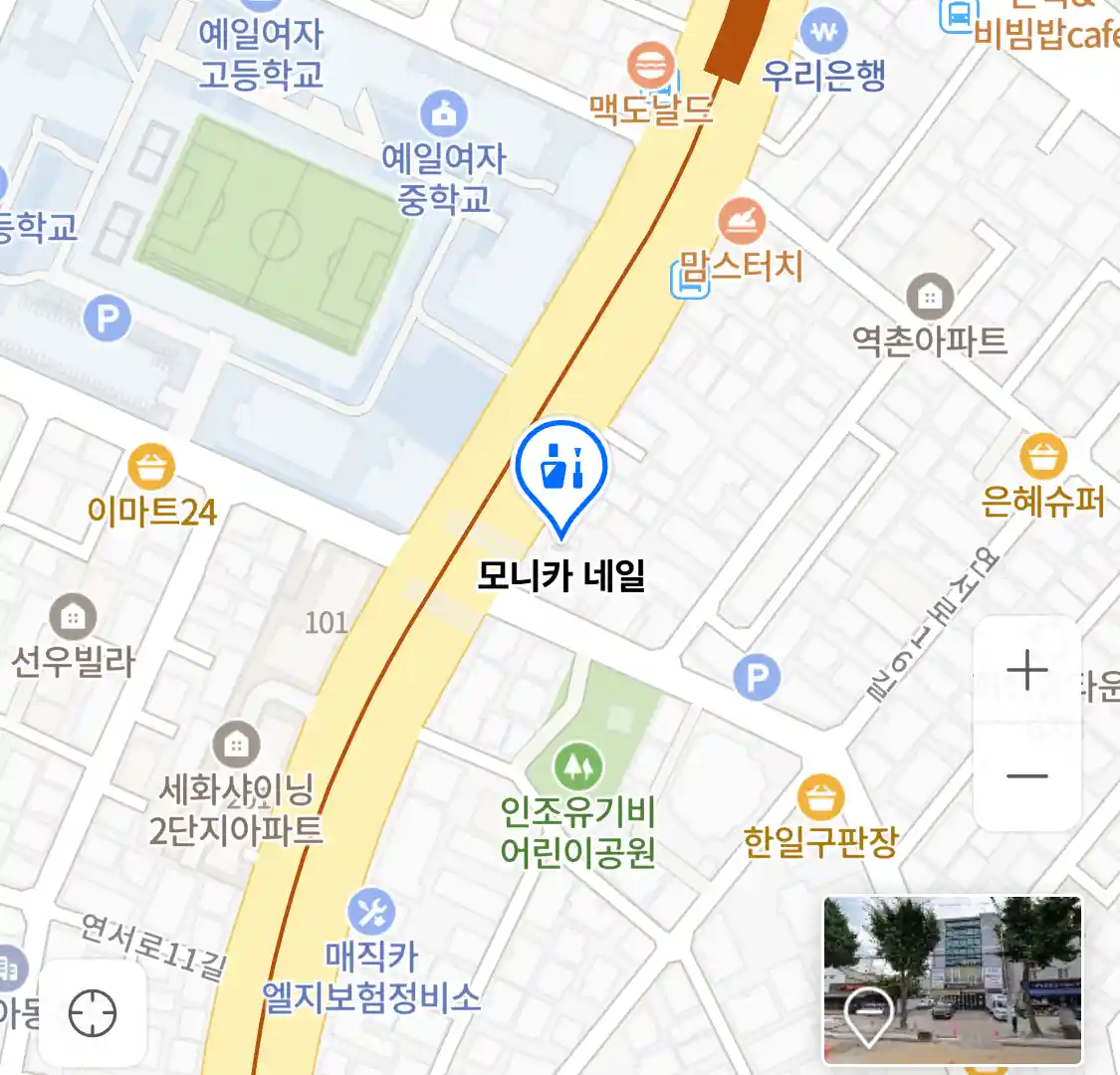Tap the 우리은행 bank marker
Screen dimensions: 1120x1075
(x=823, y=31)
